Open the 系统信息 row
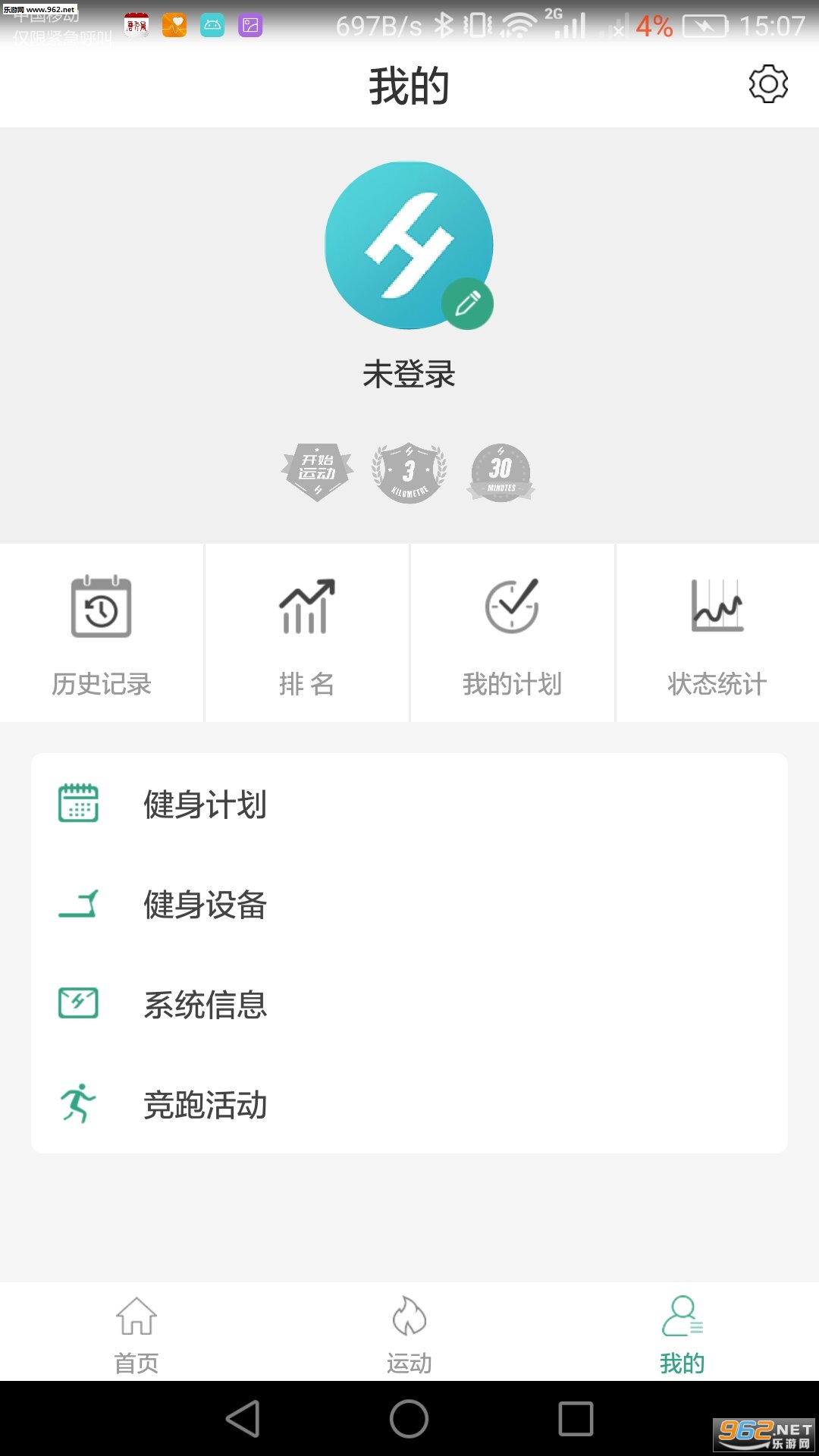 (x=409, y=1004)
